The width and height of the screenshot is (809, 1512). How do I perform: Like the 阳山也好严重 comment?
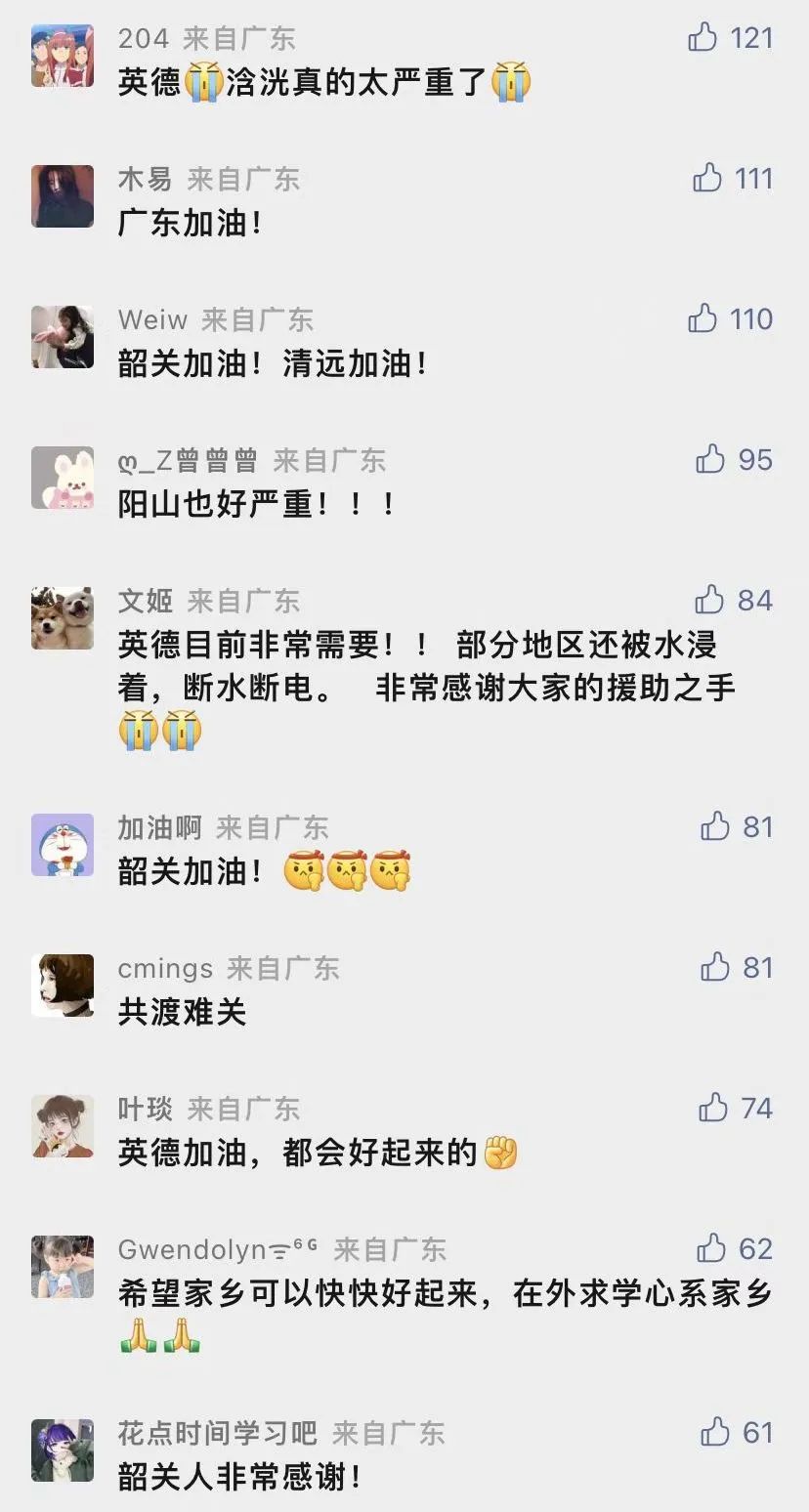[x=710, y=460]
